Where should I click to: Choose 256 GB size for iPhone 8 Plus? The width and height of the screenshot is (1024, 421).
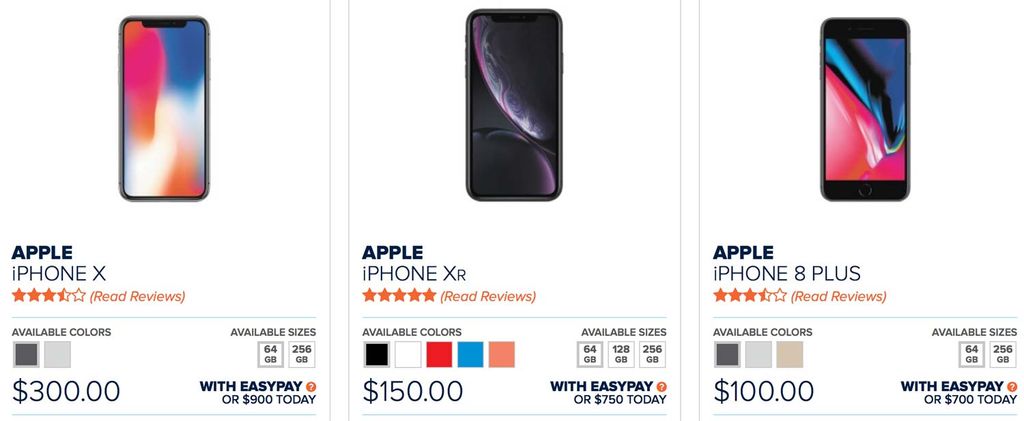point(1003,354)
